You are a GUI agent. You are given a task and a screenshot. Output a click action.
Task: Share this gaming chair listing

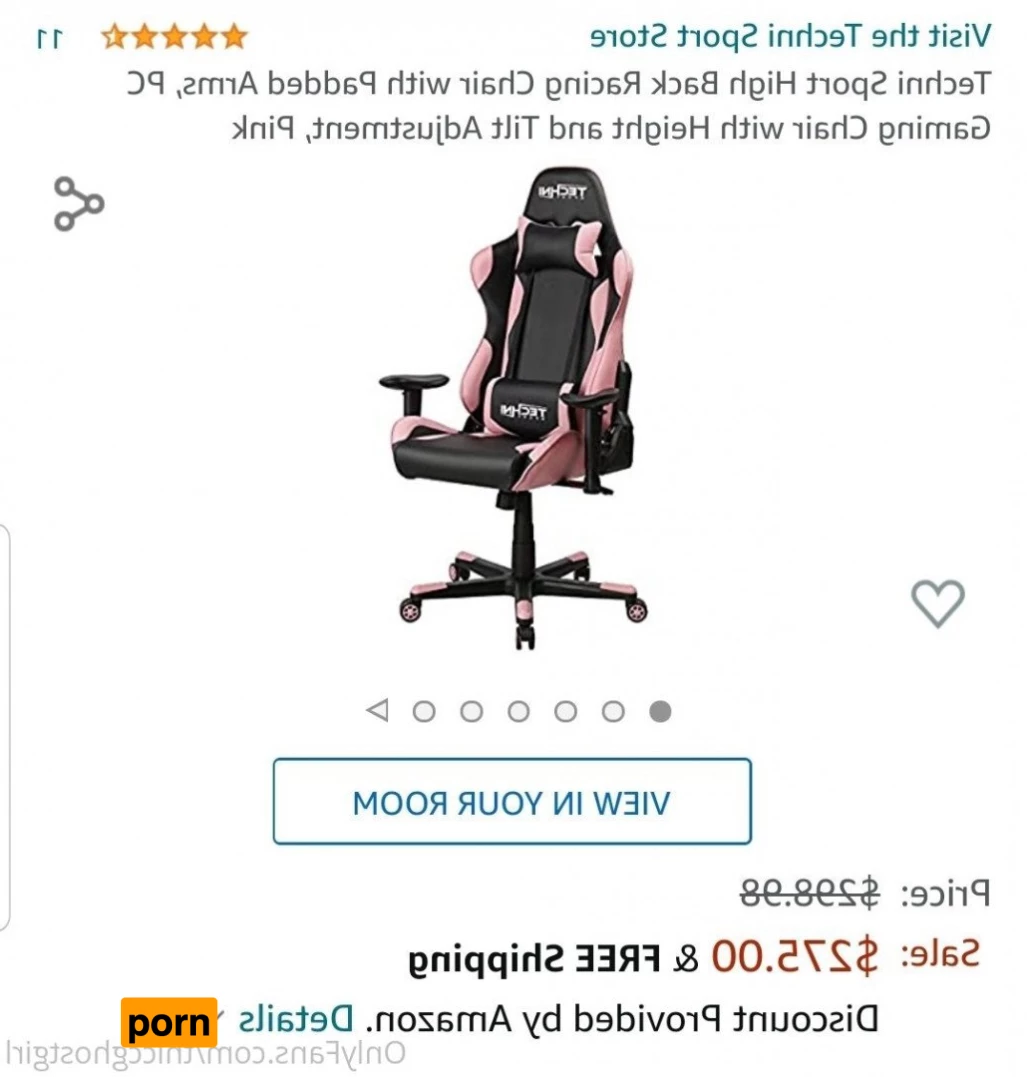tap(78, 204)
